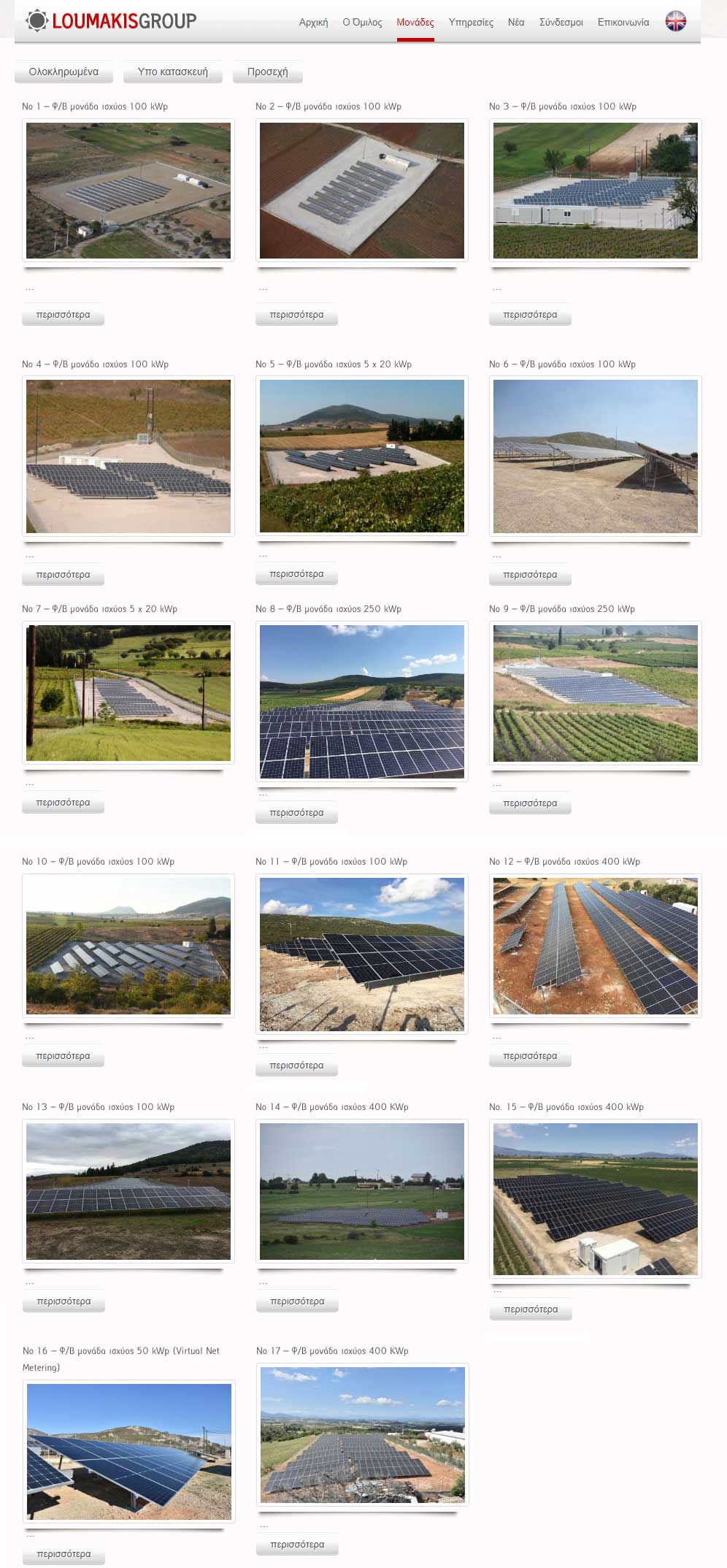This screenshot has width=727, height=1568.
Task: Open the Υπηρεσίες menu item
Action: (471, 23)
